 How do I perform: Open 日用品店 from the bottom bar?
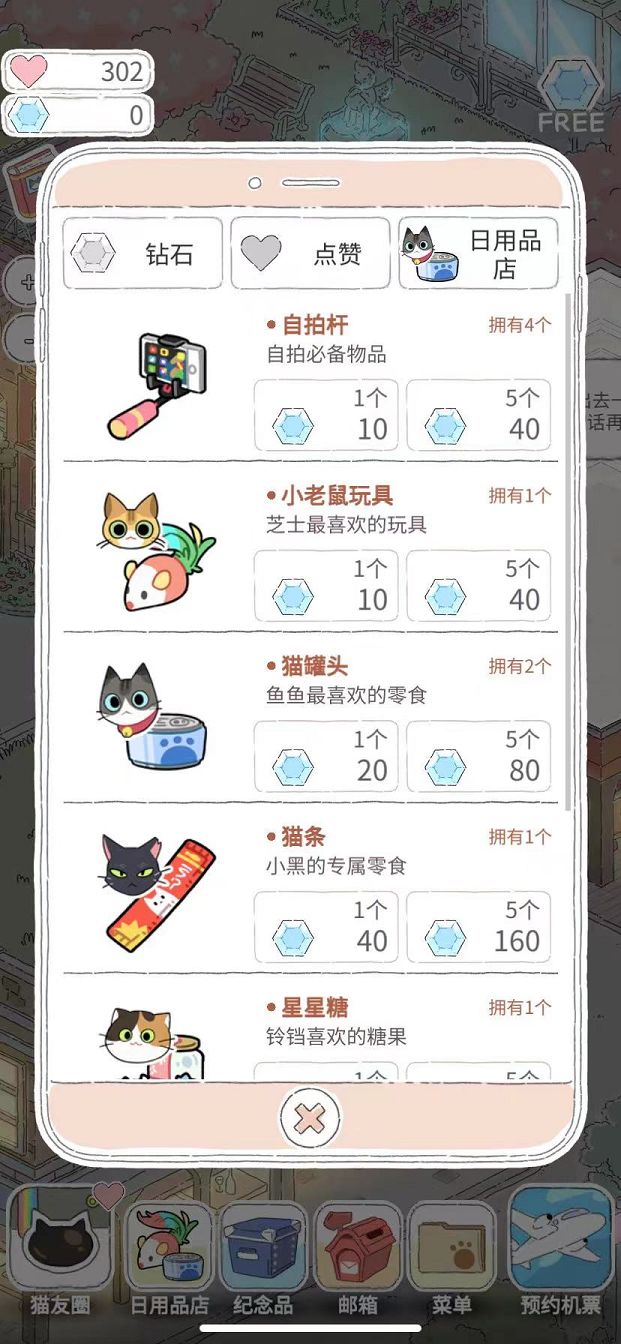[168, 1250]
